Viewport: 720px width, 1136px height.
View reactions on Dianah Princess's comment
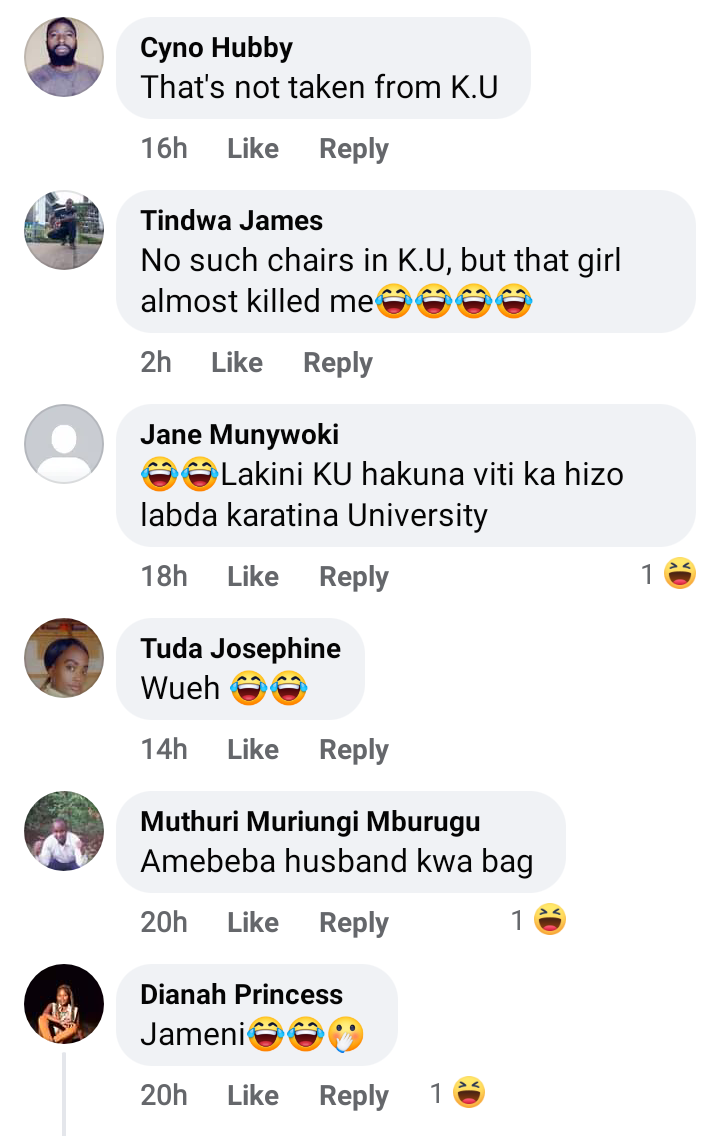tap(458, 1093)
